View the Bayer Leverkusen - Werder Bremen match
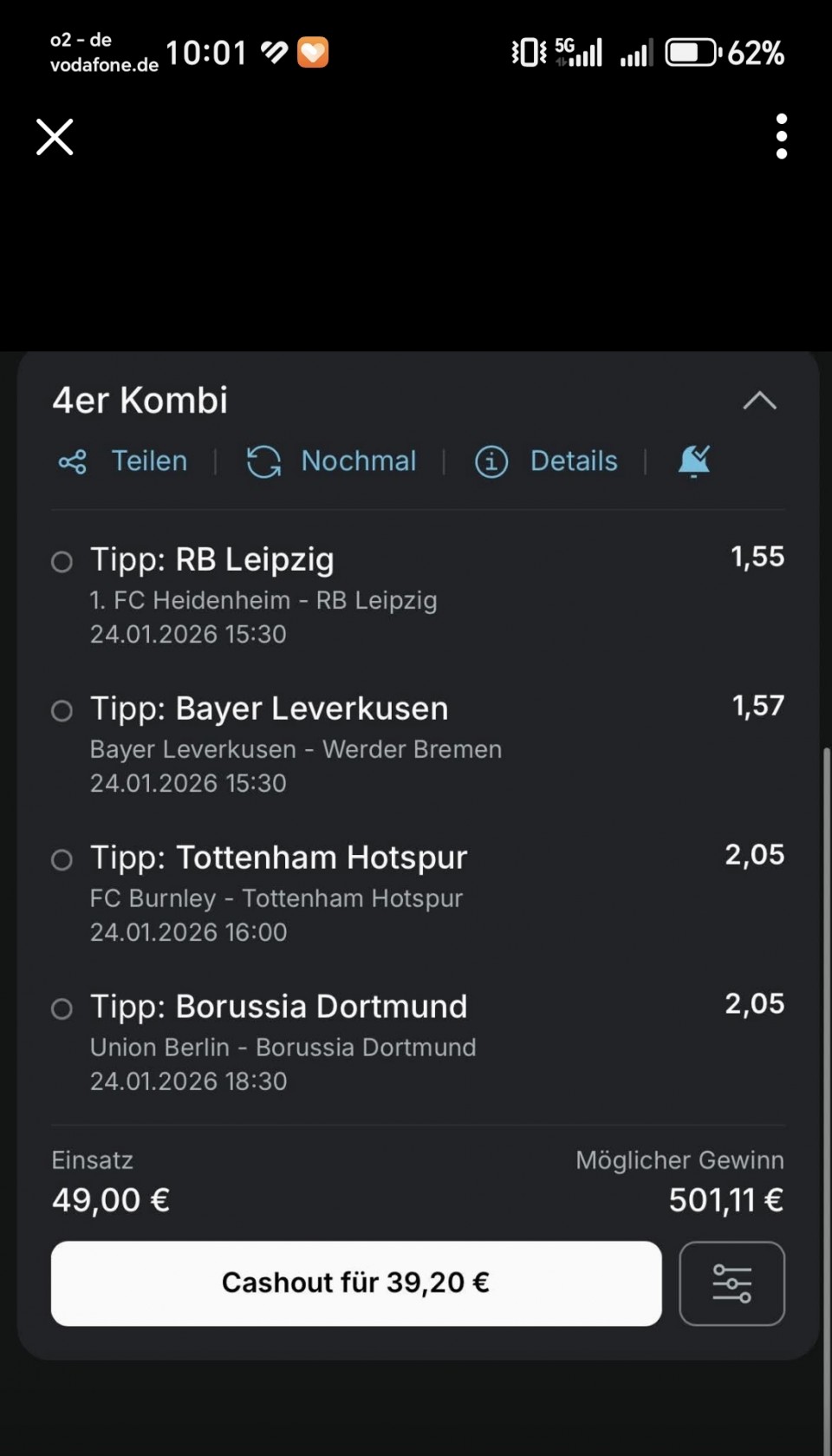The width and height of the screenshot is (832, 1456). tap(296, 749)
